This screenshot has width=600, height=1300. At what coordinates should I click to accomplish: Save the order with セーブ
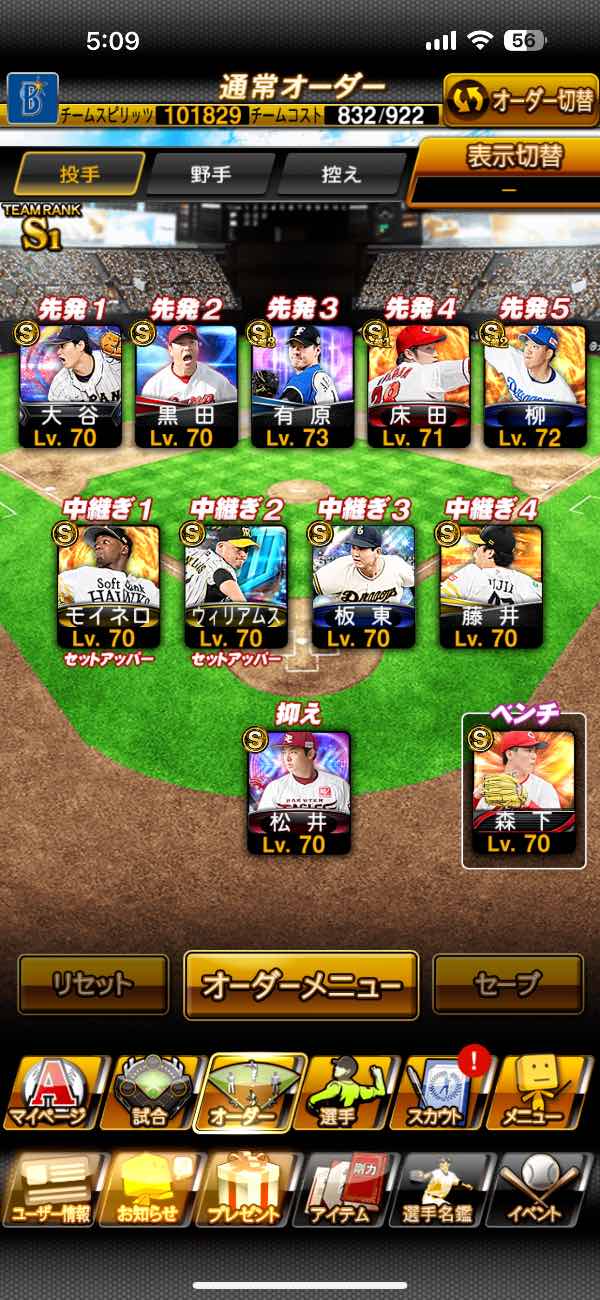click(x=508, y=985)
